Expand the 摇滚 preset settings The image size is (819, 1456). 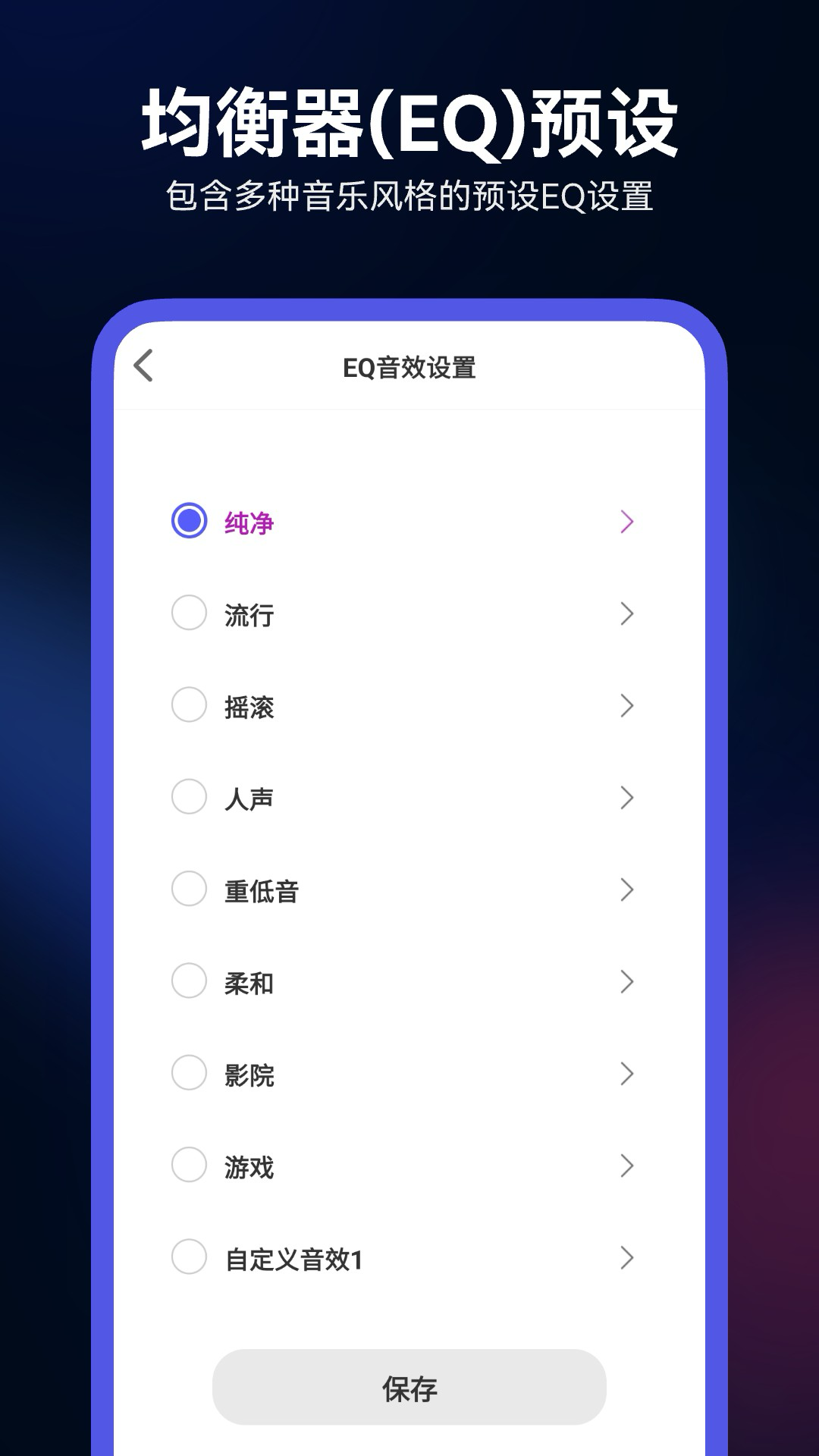627,708
